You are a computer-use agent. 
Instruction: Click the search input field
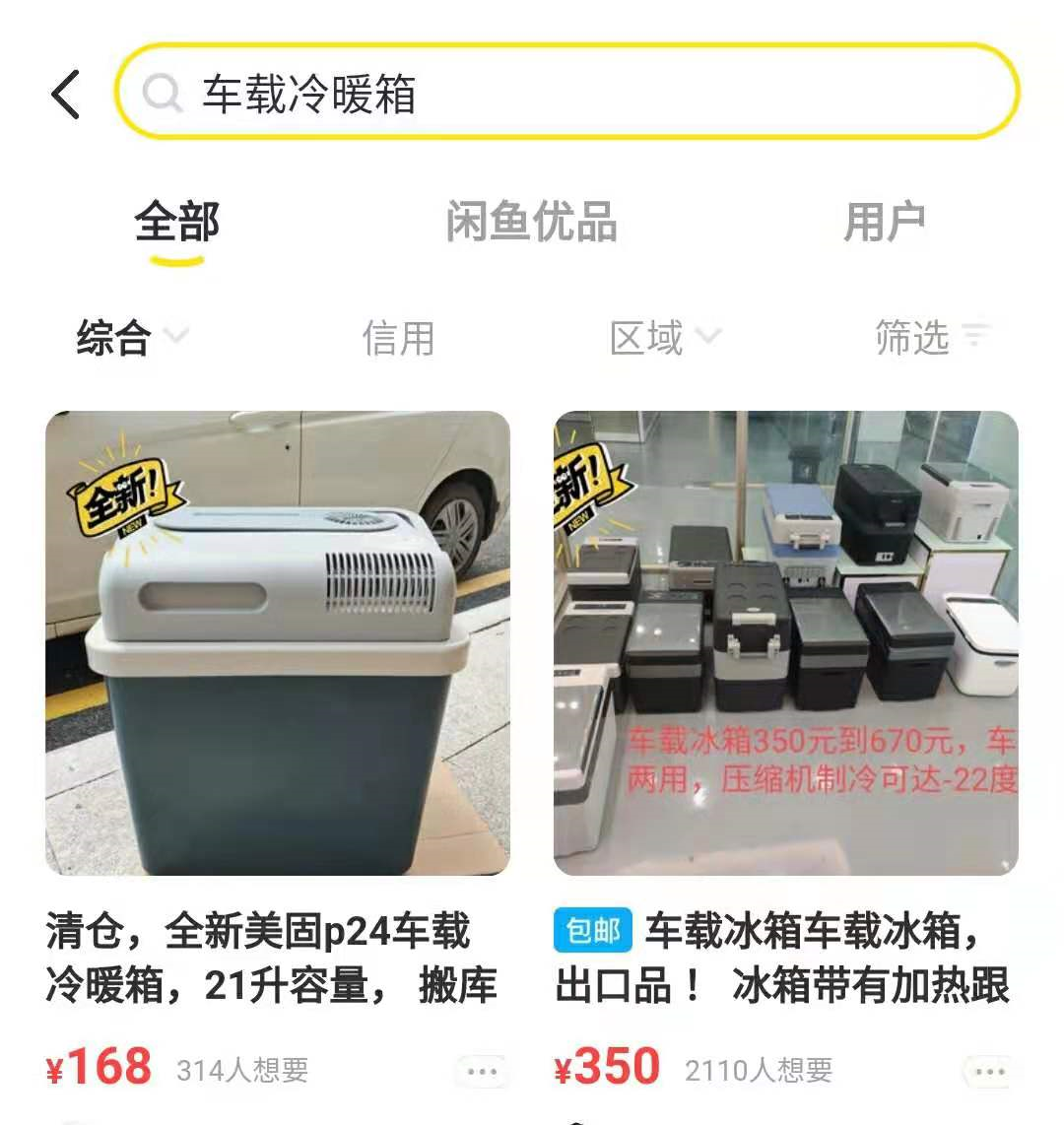click(493, 94)
